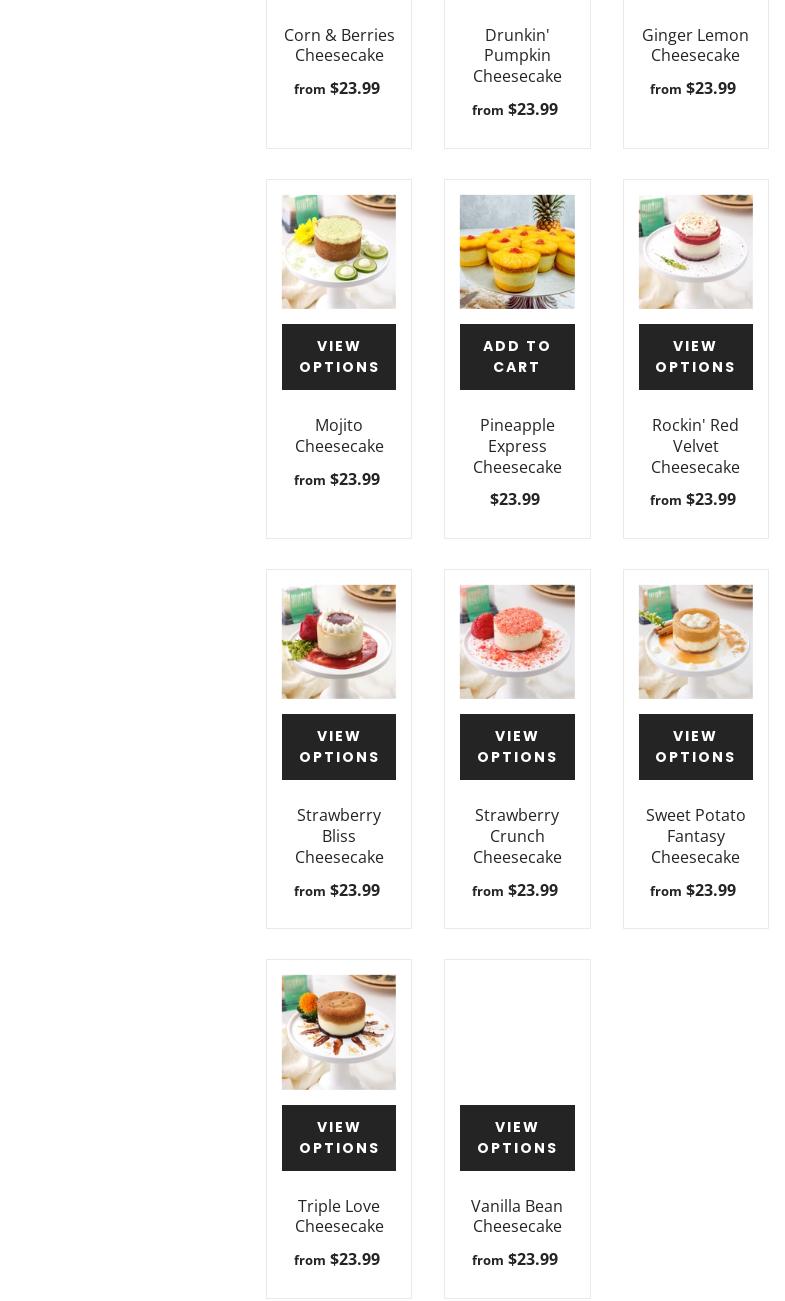Image resolution: width=785 pixels, height=1301 pixels.
Task: View the Strawberry Crunch Cheesecake product photo
Action: pyautogui.click(x=517, y=641)
